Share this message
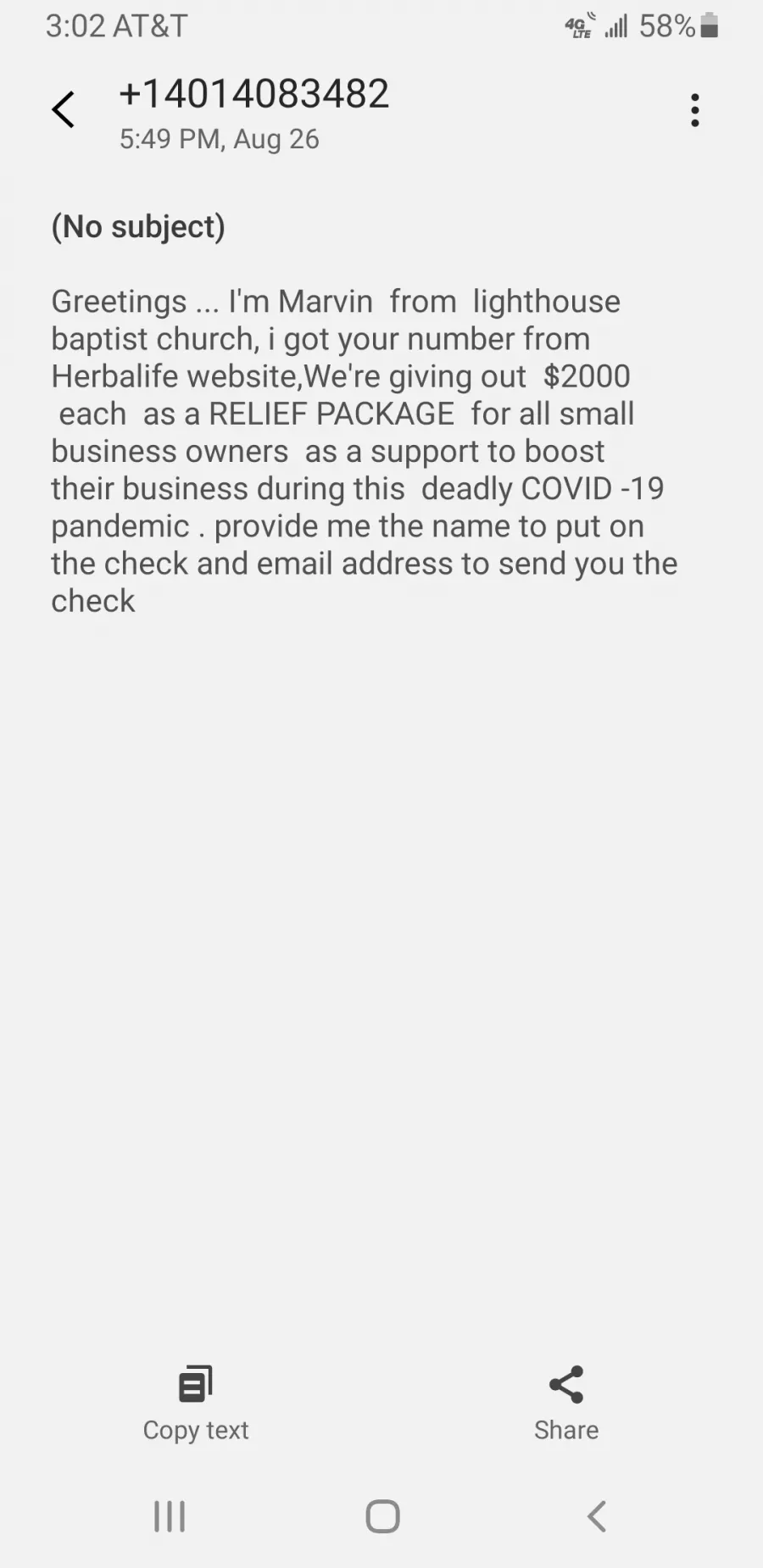Screen dimensions: 763x1568 [x=566, y=1404]
